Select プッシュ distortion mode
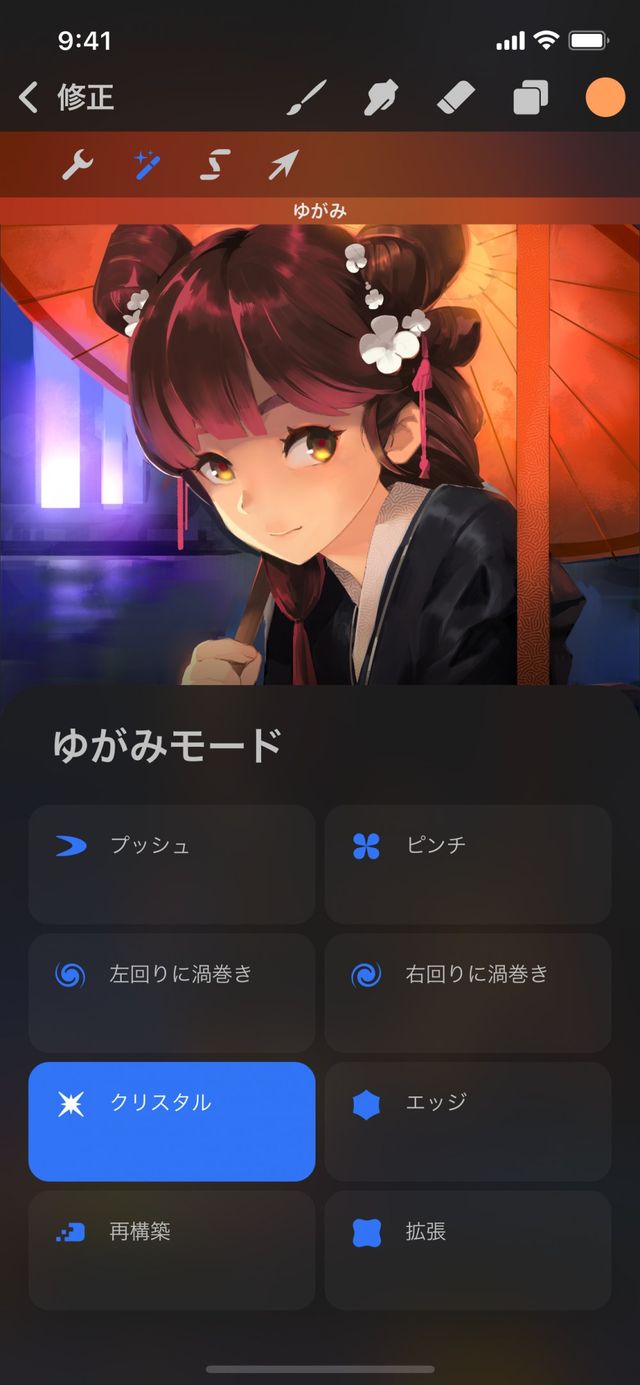Image resolution: width=640 pixels, height=1385 pixels. tap(172, 864)
